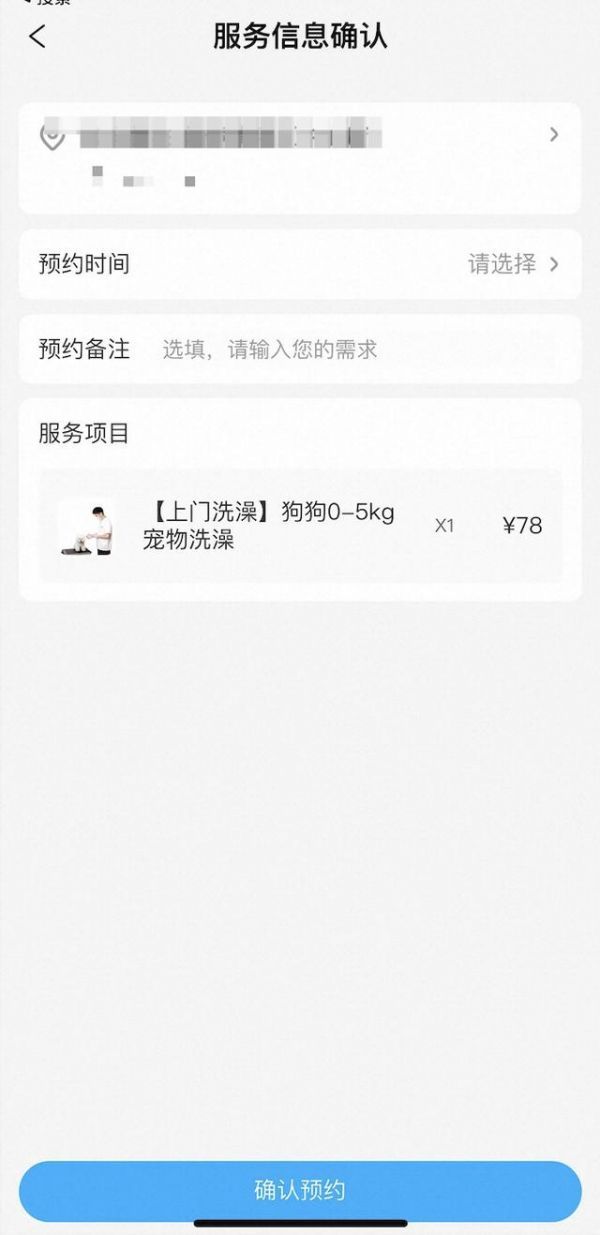Screen dimensions: 600x1235
Task: Choose the 预约时间 appointment time
Action: coord(300,264)
